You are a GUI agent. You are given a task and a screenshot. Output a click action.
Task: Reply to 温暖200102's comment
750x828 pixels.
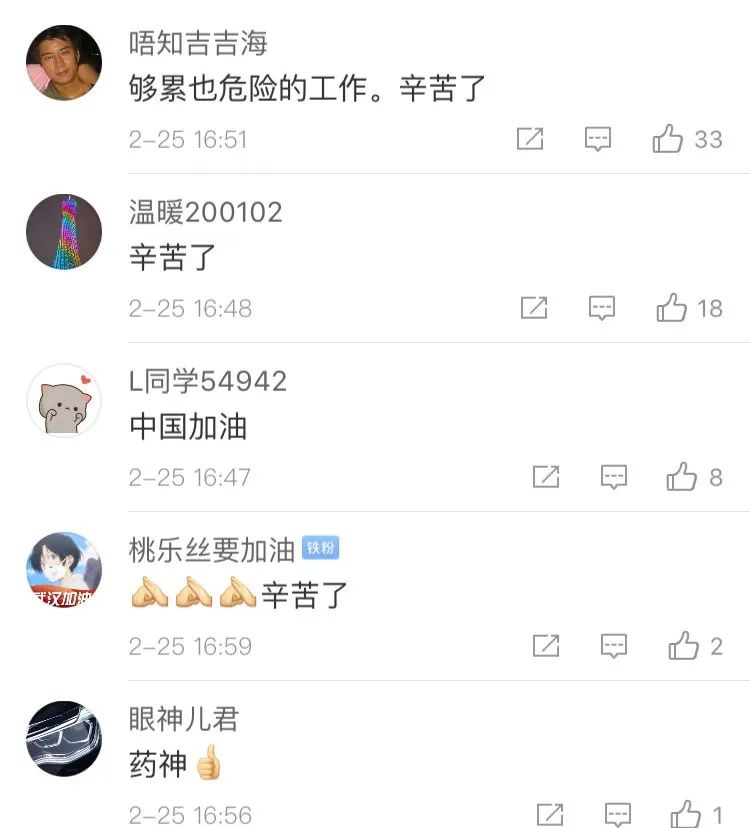[x=602, y=308]
